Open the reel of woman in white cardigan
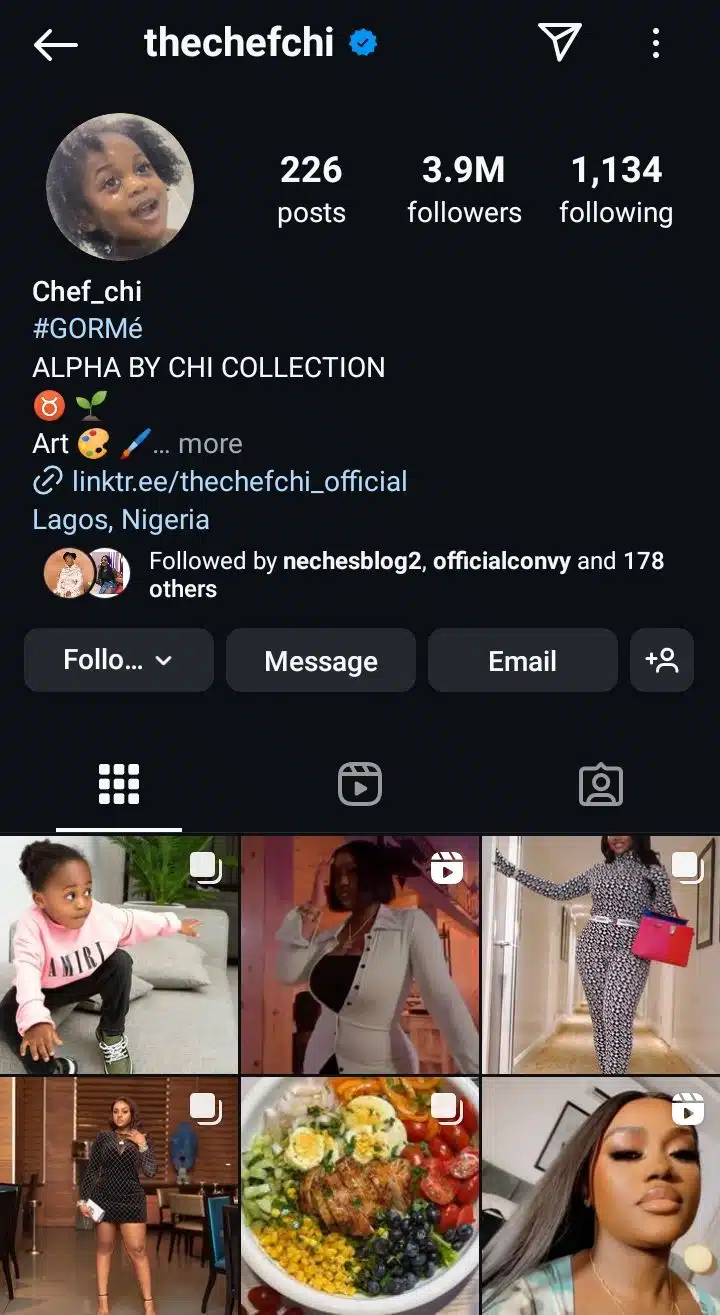 click(360, 955)
